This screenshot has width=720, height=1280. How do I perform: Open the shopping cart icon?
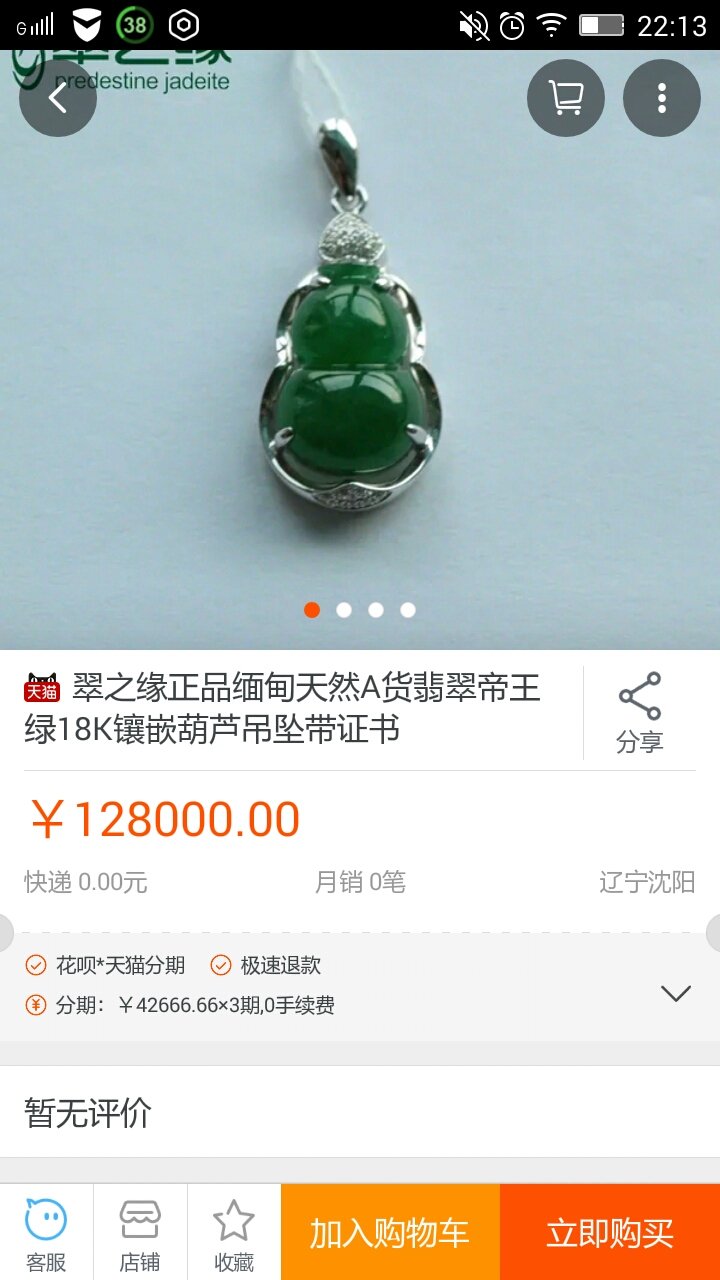click(x=566, y=98)
